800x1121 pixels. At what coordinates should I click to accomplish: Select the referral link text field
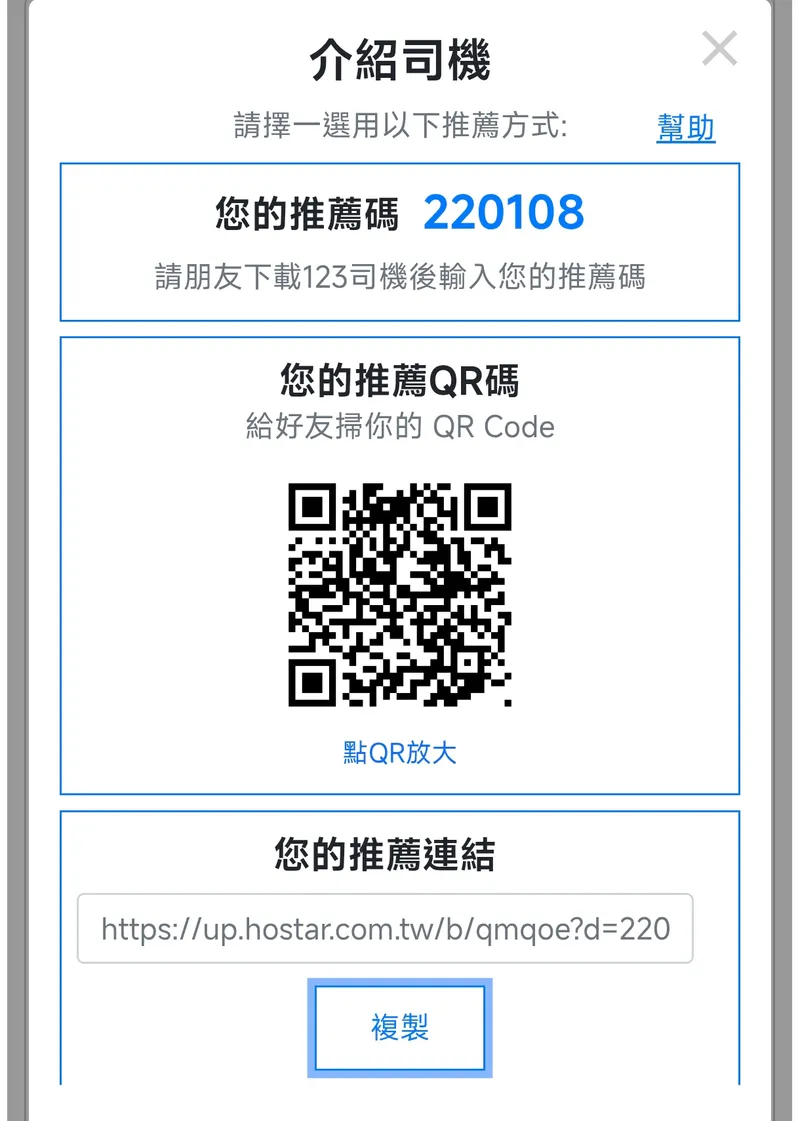coord(385,929)
